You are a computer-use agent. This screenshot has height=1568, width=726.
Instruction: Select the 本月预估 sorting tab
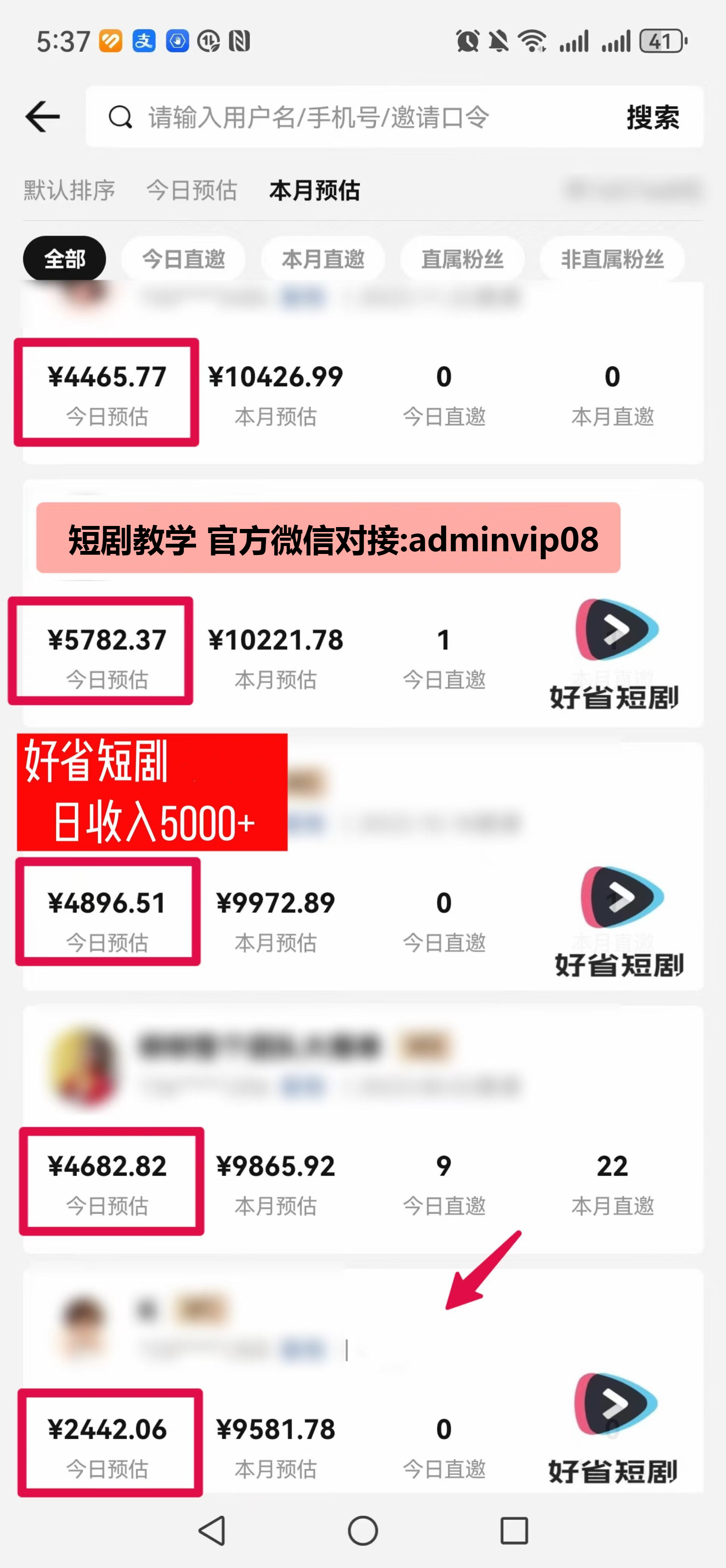click(x=314, y=191)
